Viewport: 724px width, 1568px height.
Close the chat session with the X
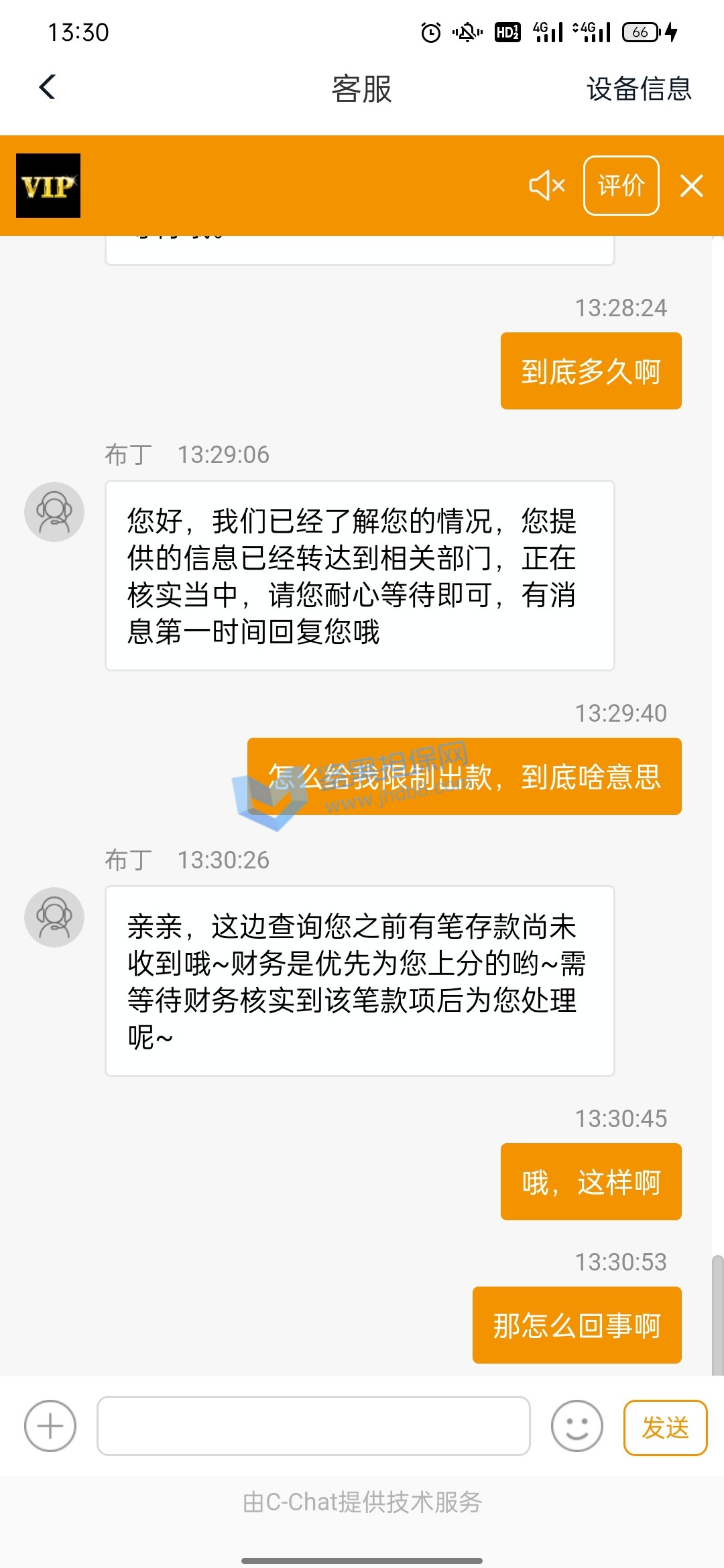point(691,186)
